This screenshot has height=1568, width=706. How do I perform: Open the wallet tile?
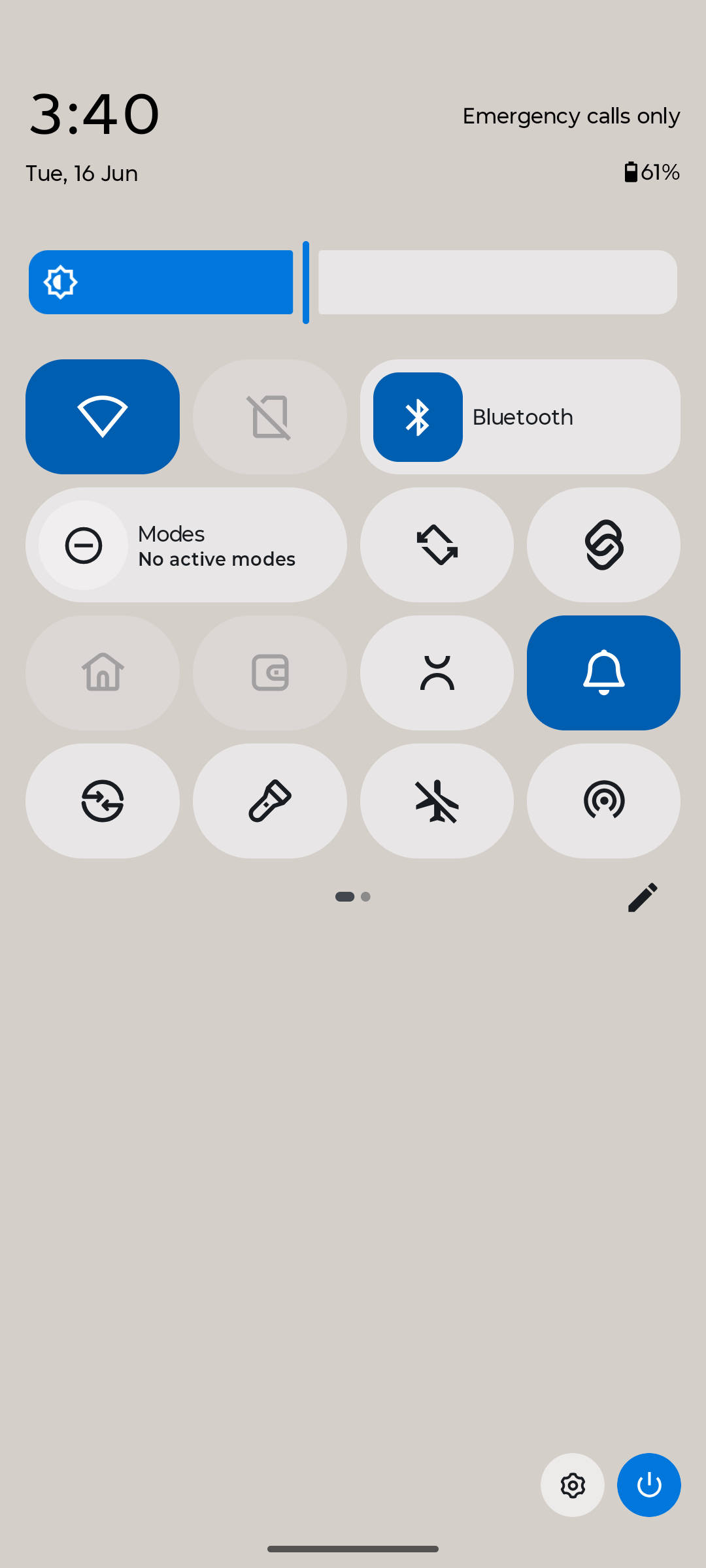coord(270,673)
